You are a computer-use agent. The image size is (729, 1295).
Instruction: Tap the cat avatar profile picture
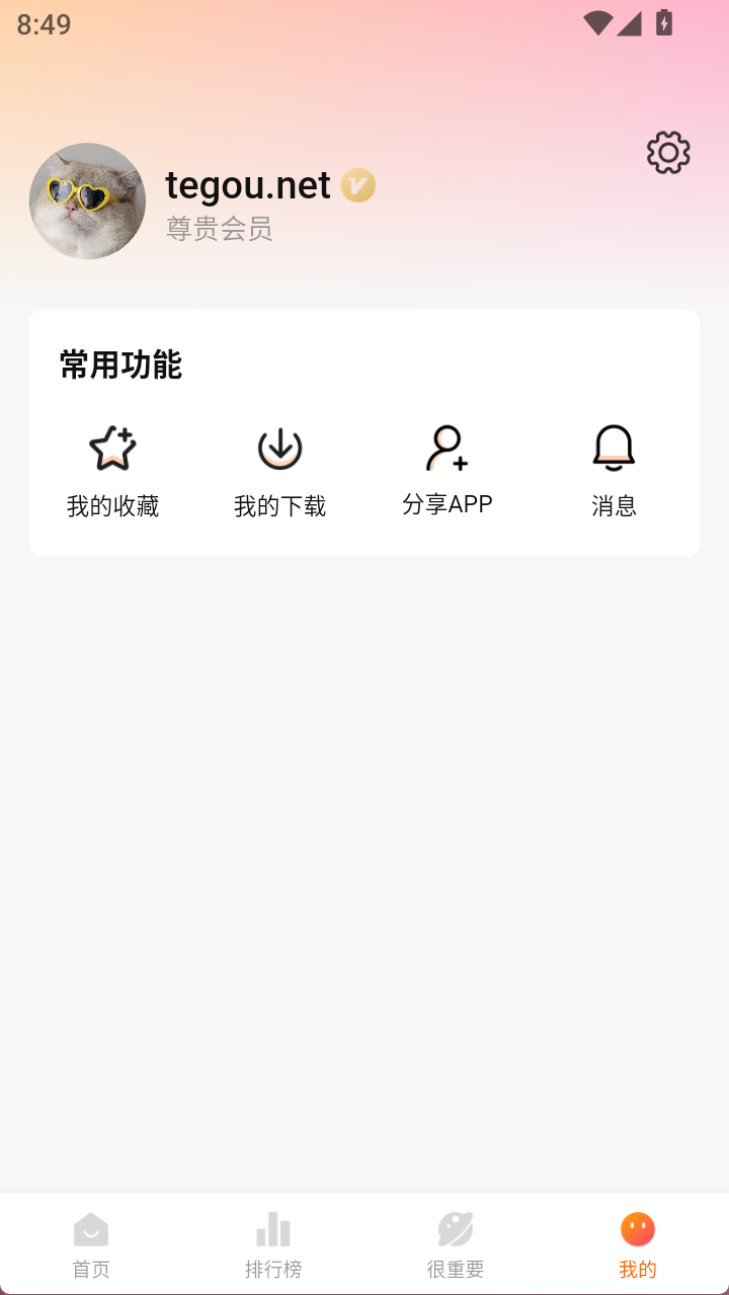(x=87, y=201)
